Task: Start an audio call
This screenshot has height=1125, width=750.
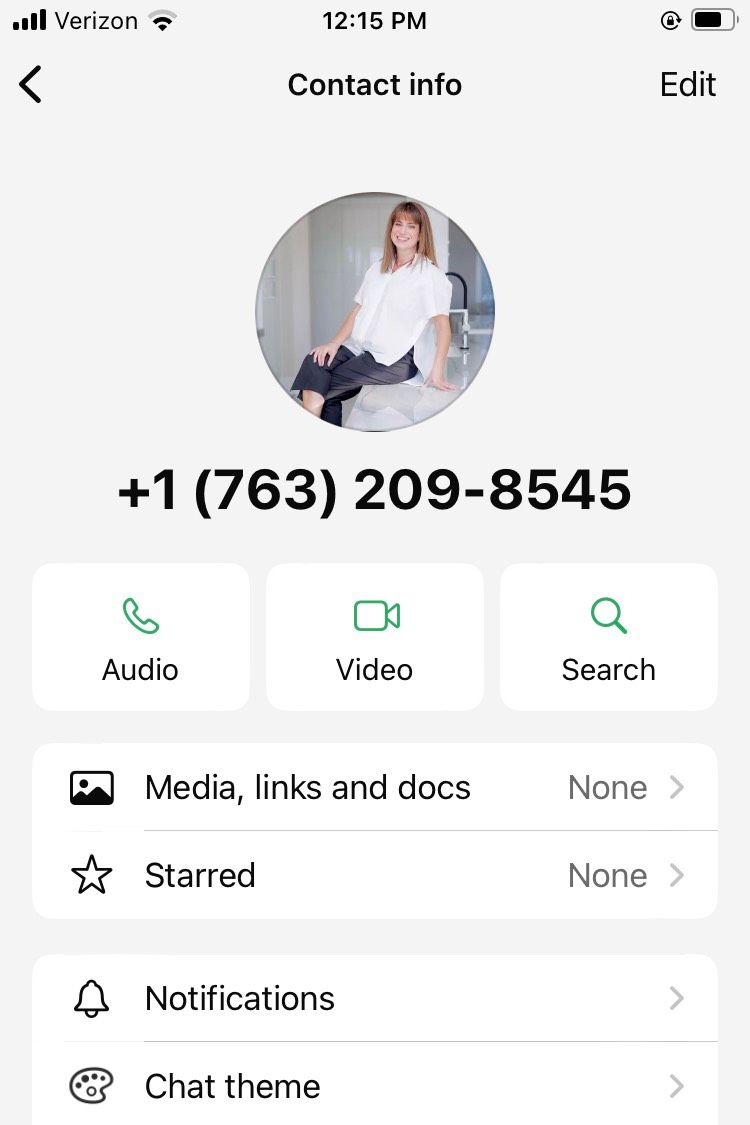Action: tap(141, 637)
